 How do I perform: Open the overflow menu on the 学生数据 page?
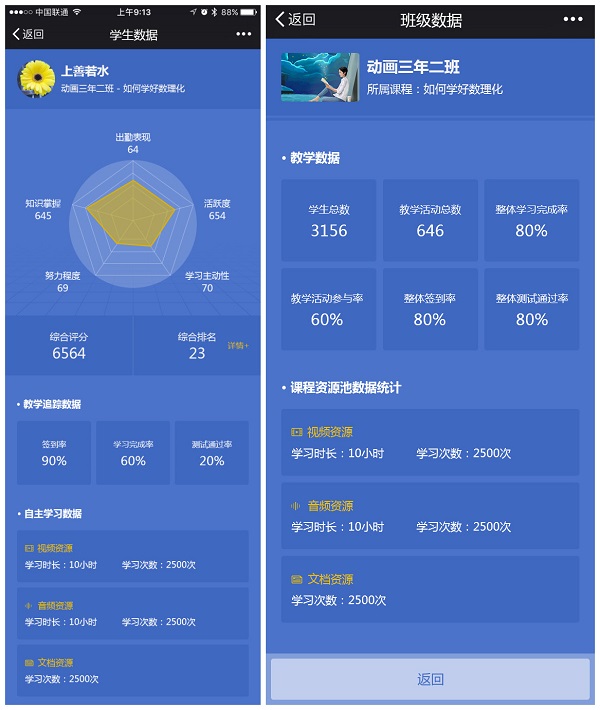click(244, 34)
